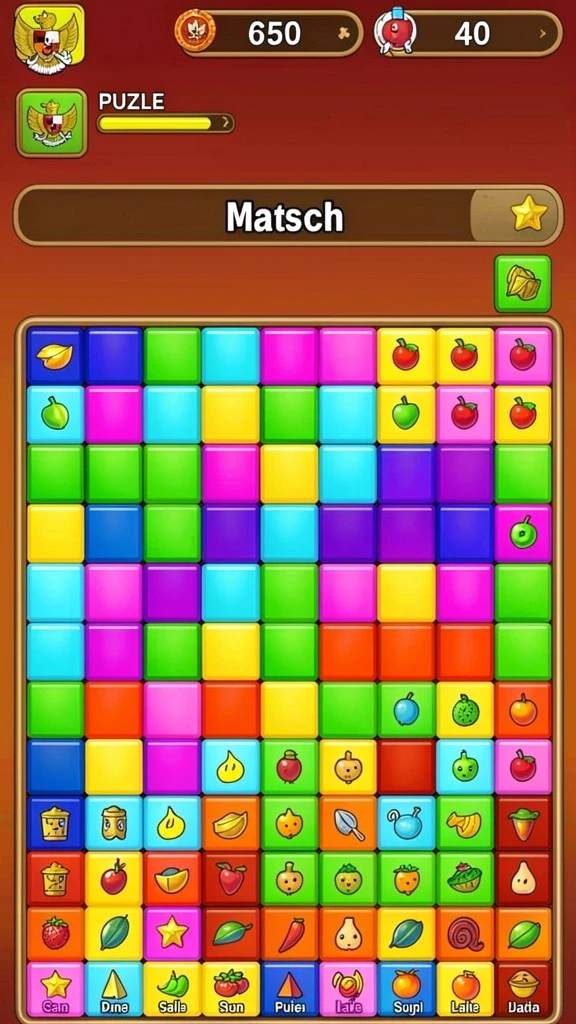Pick the Sun tomatoes tile
Screen dimensions: 576x1024
(x=231, y=988)
